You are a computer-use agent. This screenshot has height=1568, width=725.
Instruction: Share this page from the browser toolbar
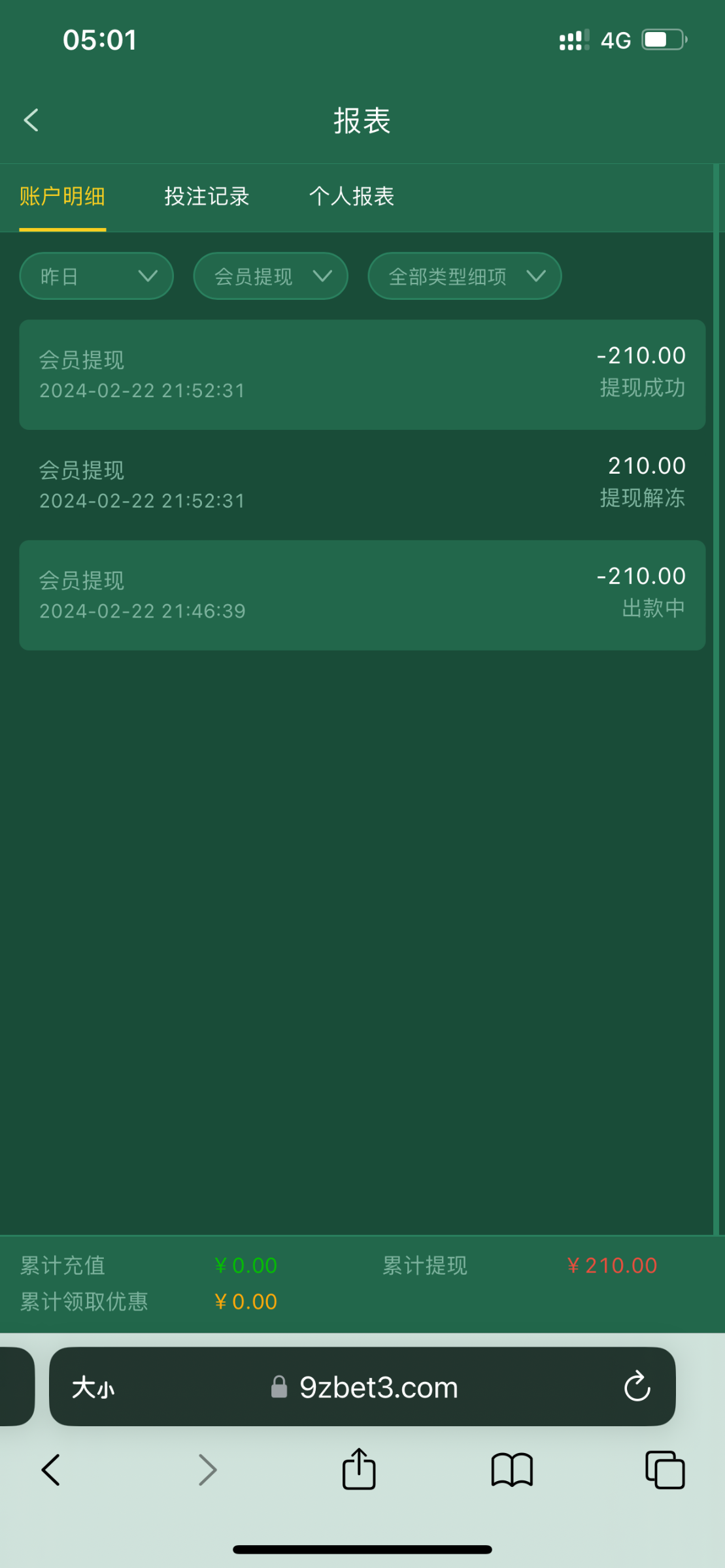359,1469
